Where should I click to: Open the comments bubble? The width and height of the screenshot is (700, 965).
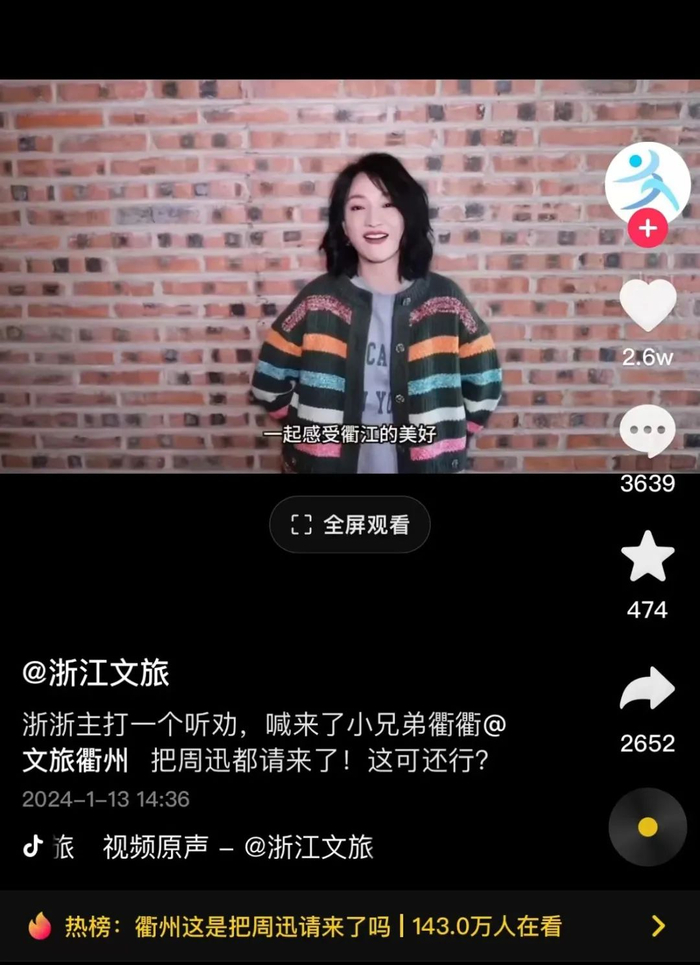(648, 432)
